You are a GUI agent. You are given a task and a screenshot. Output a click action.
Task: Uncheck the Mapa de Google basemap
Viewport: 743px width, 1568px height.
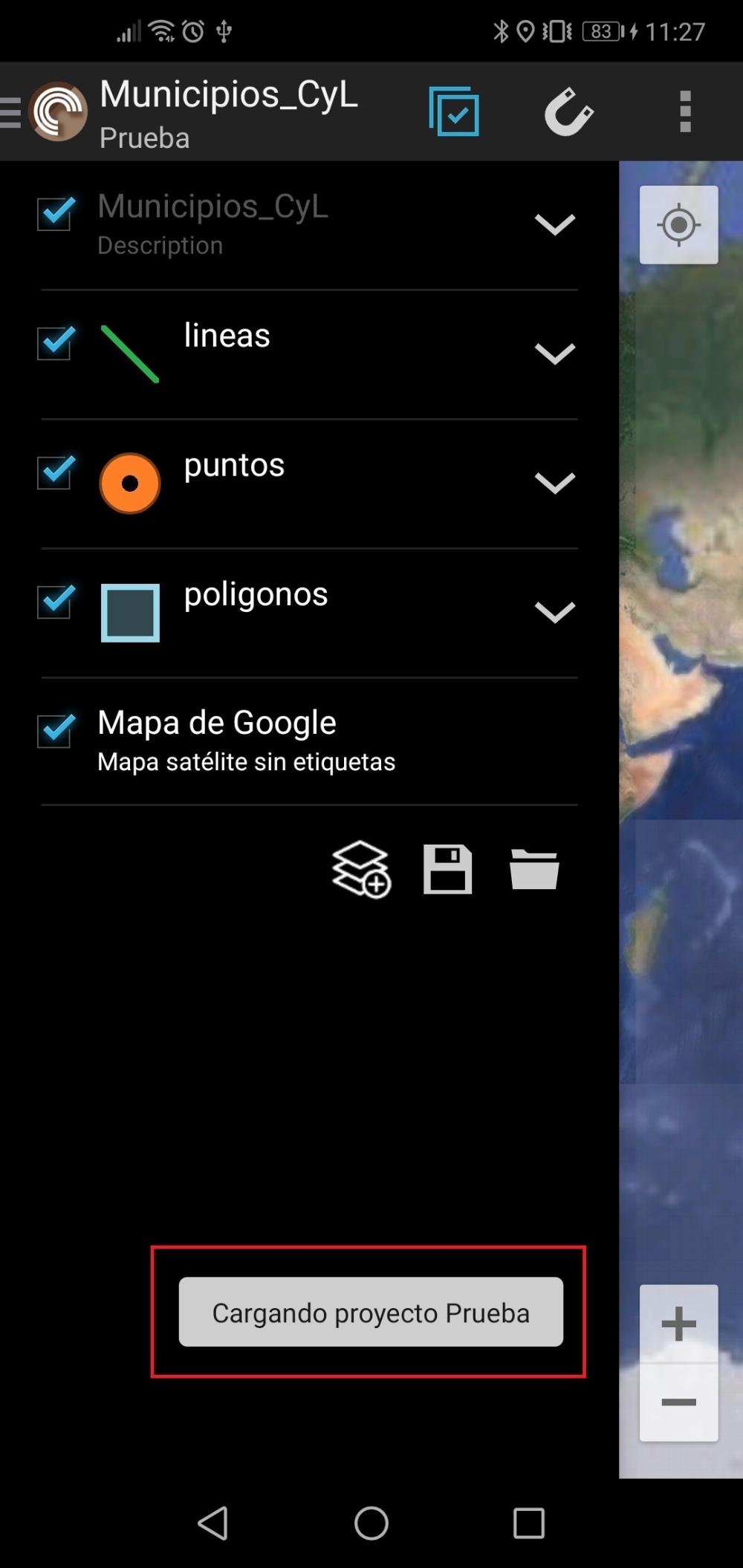tap(55, 731)
